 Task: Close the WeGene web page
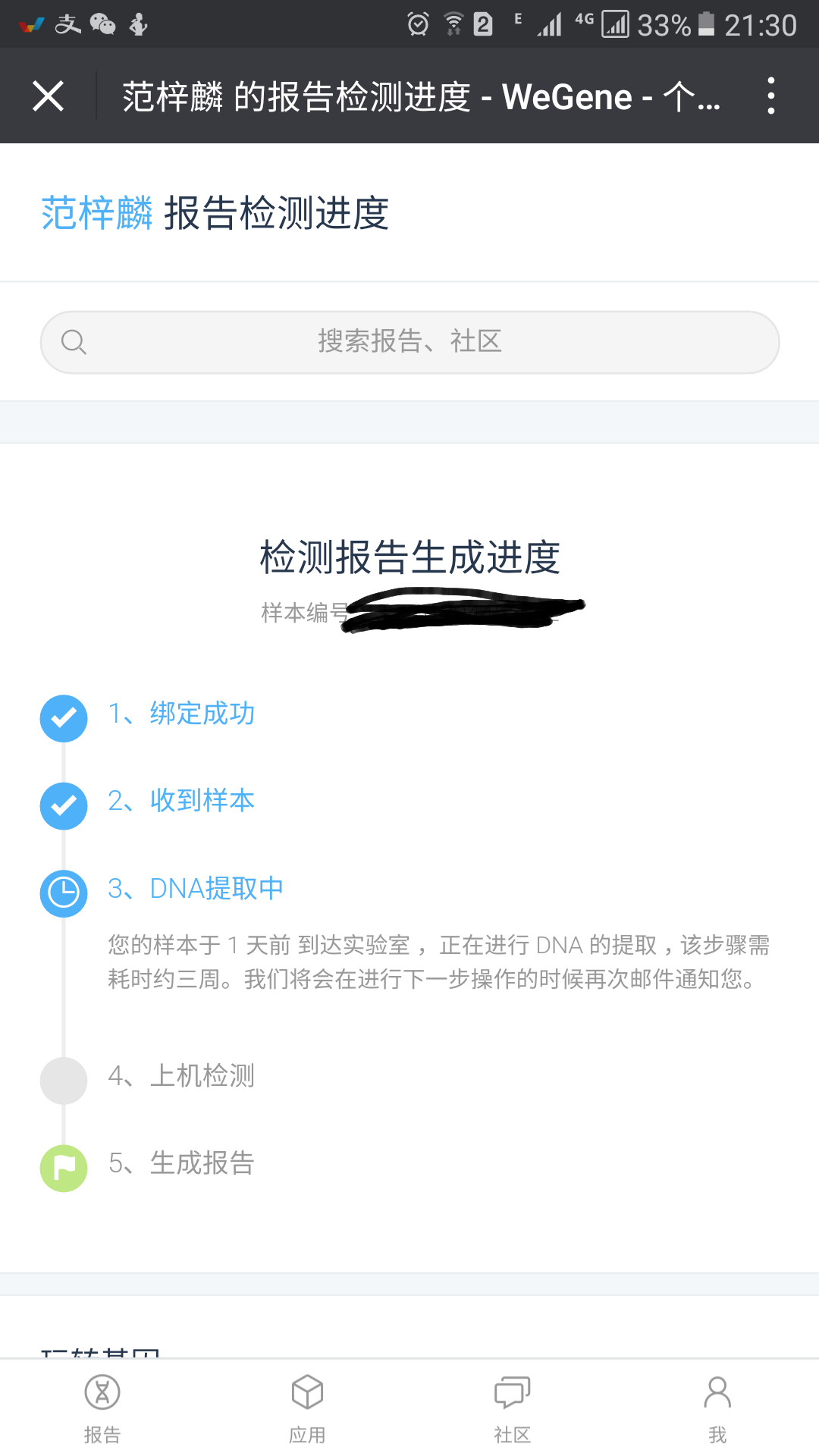click(x=48, y=96)
